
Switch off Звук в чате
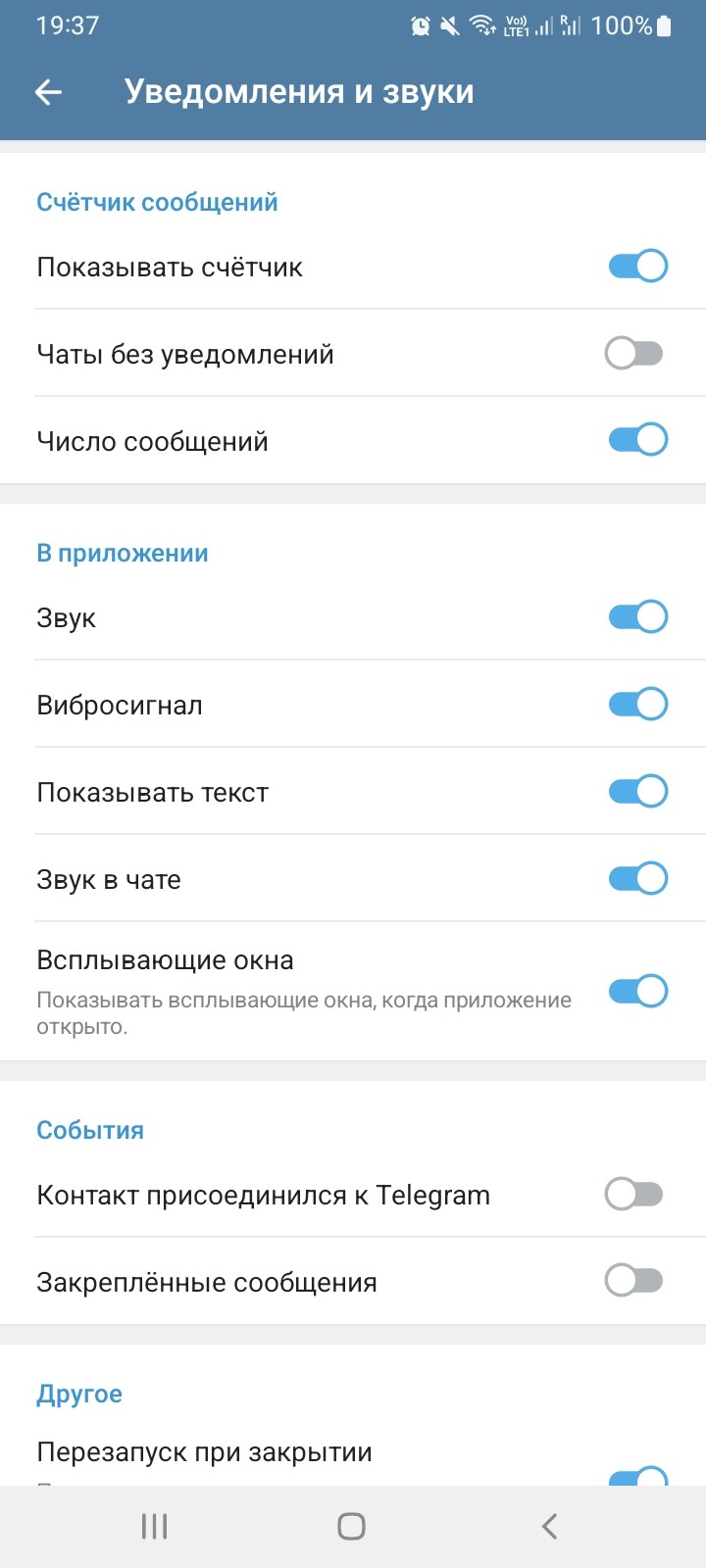click(637, 879)
